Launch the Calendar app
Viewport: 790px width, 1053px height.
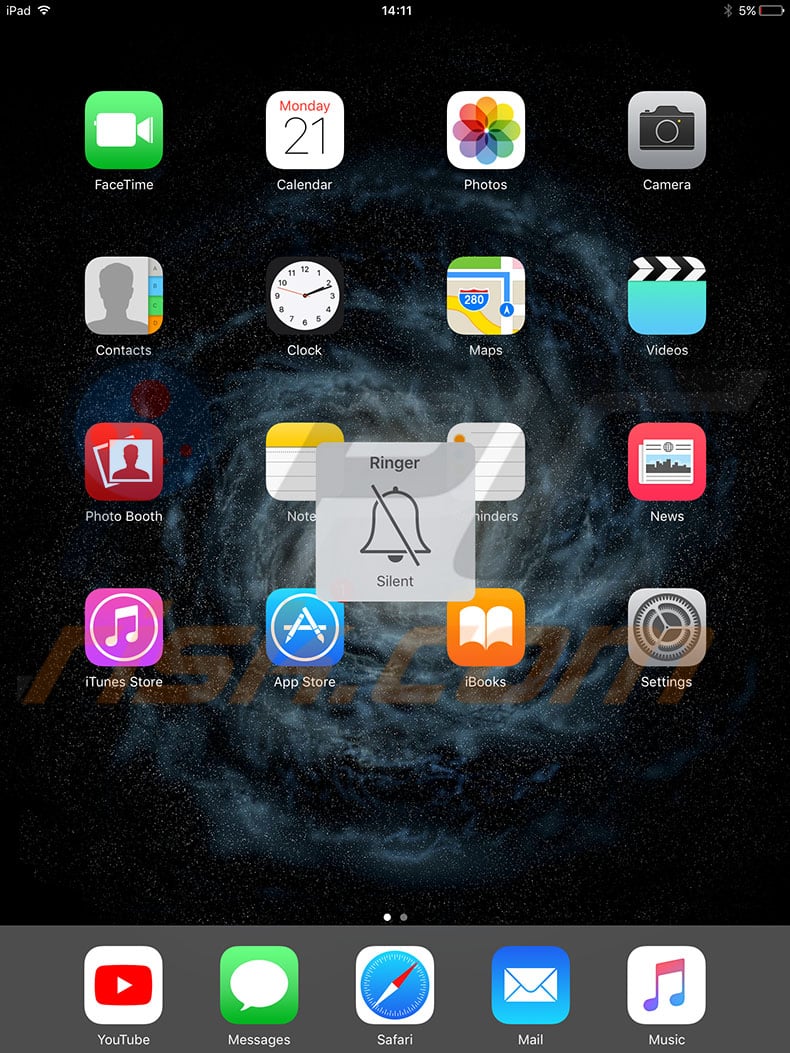(x=305, y=130)
